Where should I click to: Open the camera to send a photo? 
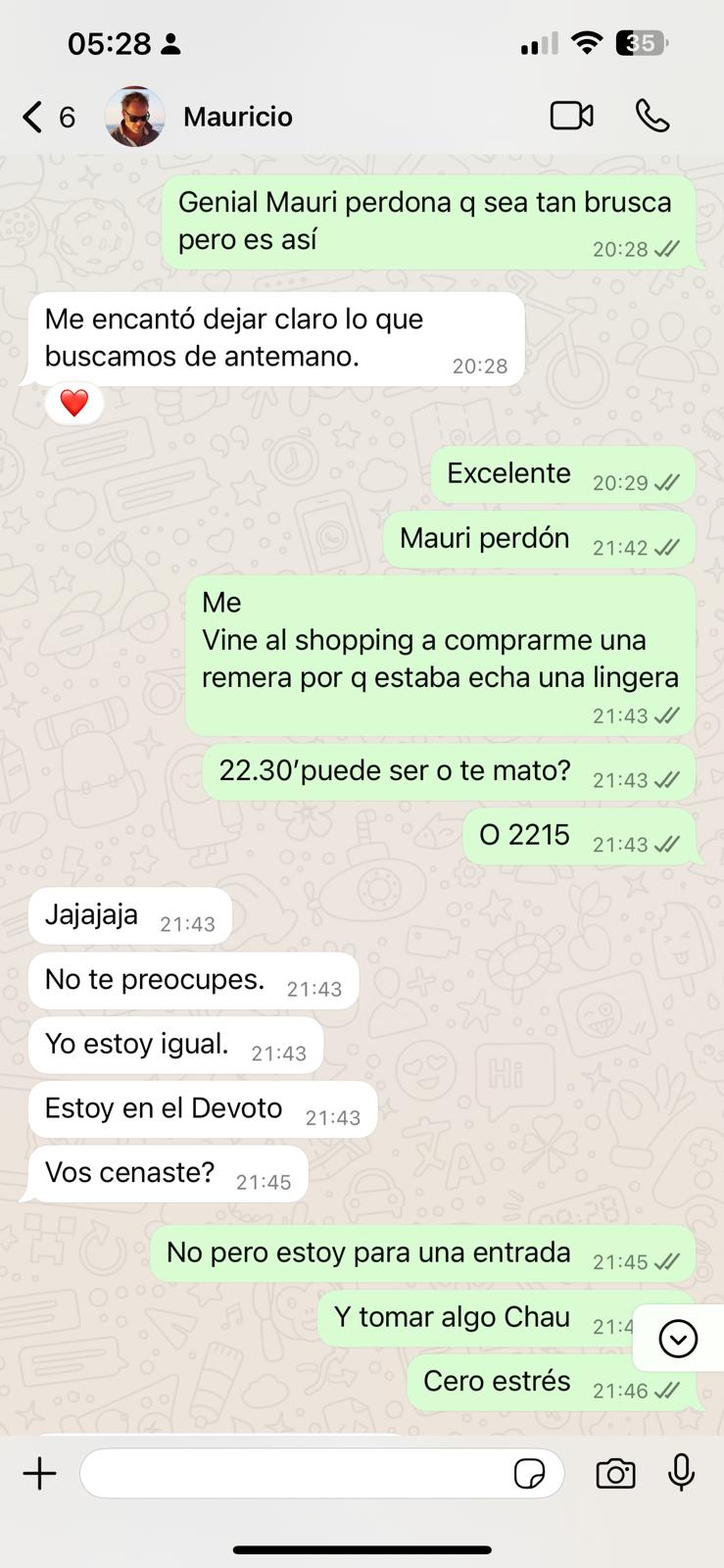(615, 1473)
